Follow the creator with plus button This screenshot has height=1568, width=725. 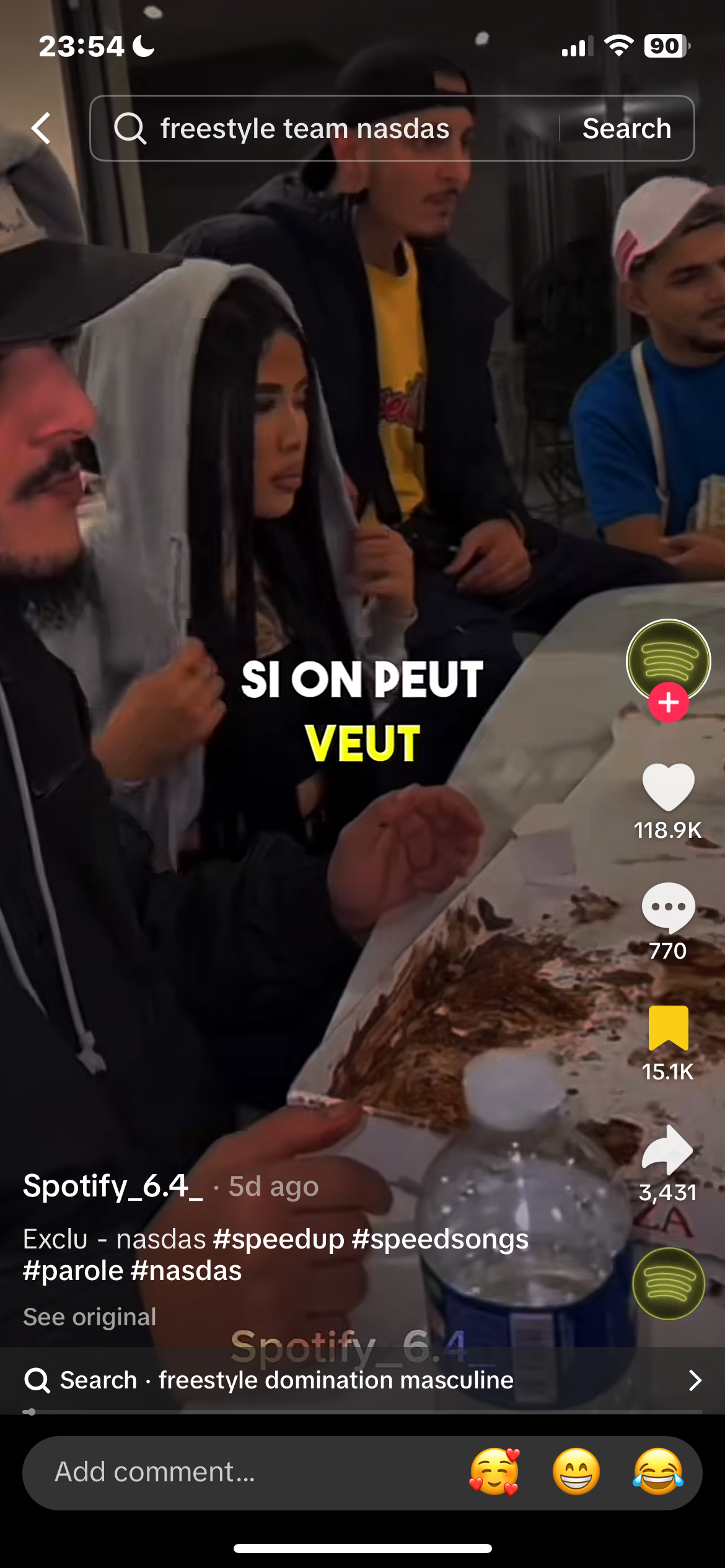pos(668,703)
